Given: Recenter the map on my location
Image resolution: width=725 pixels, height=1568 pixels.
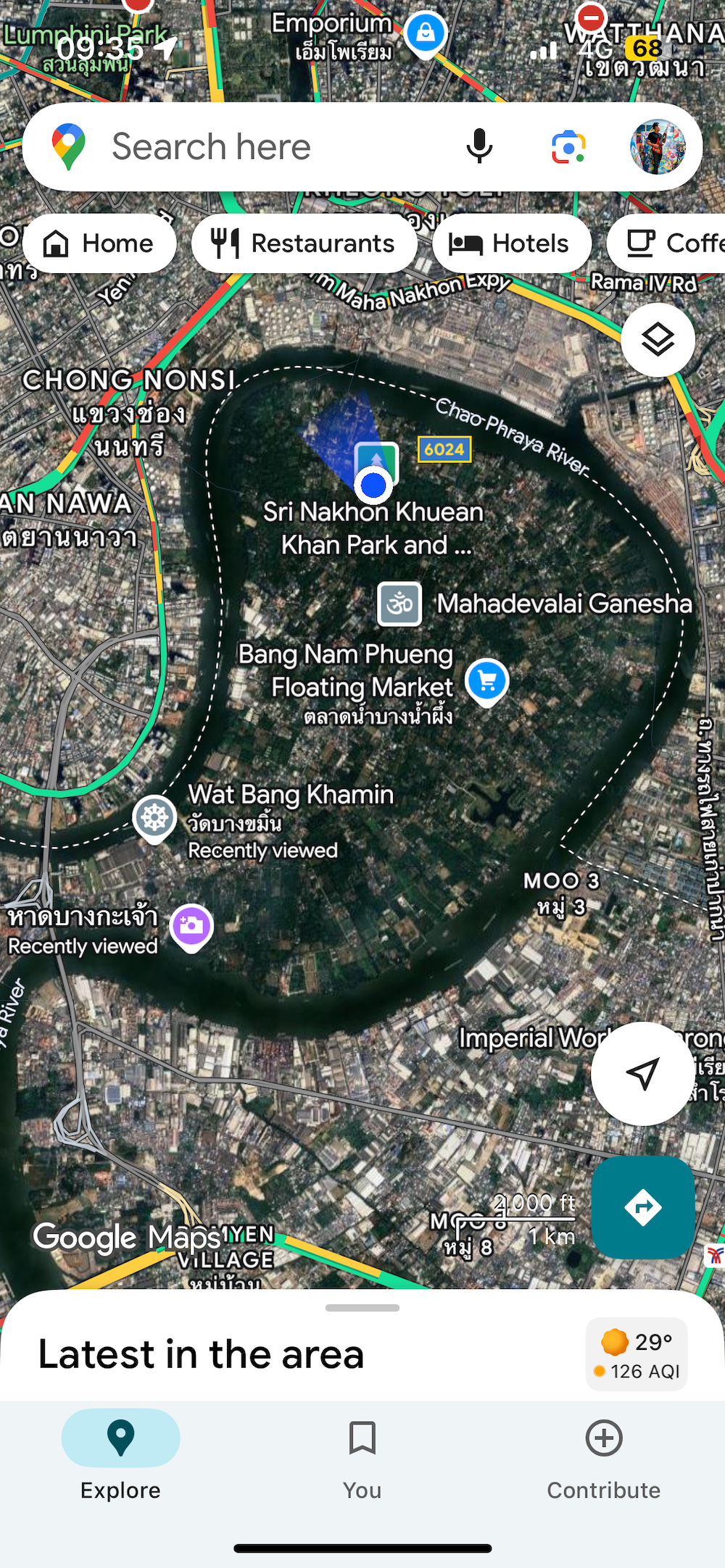Looking at the screenshot, I should [642, 1073].
